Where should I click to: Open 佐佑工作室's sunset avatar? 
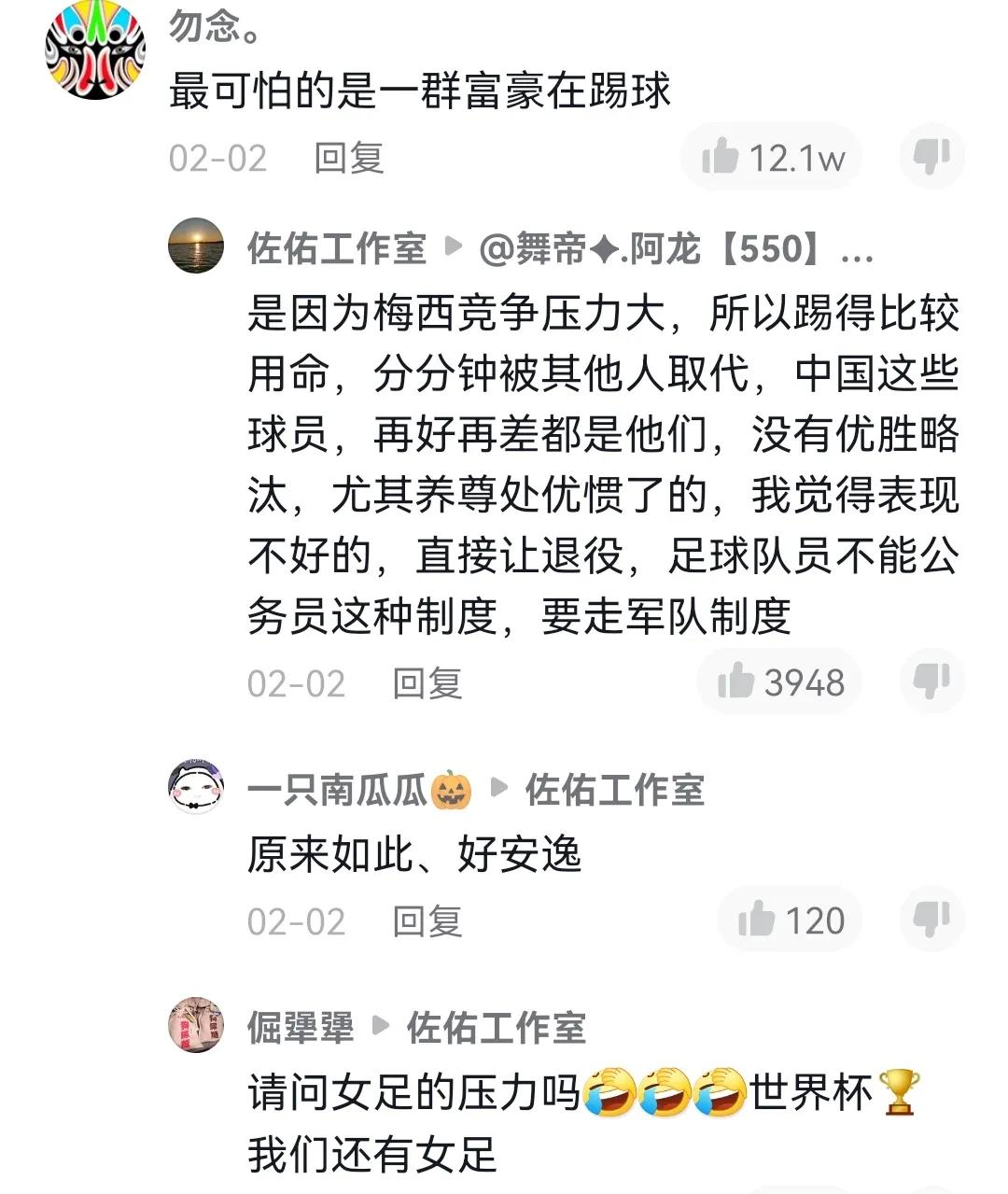(x=196, y=247)
